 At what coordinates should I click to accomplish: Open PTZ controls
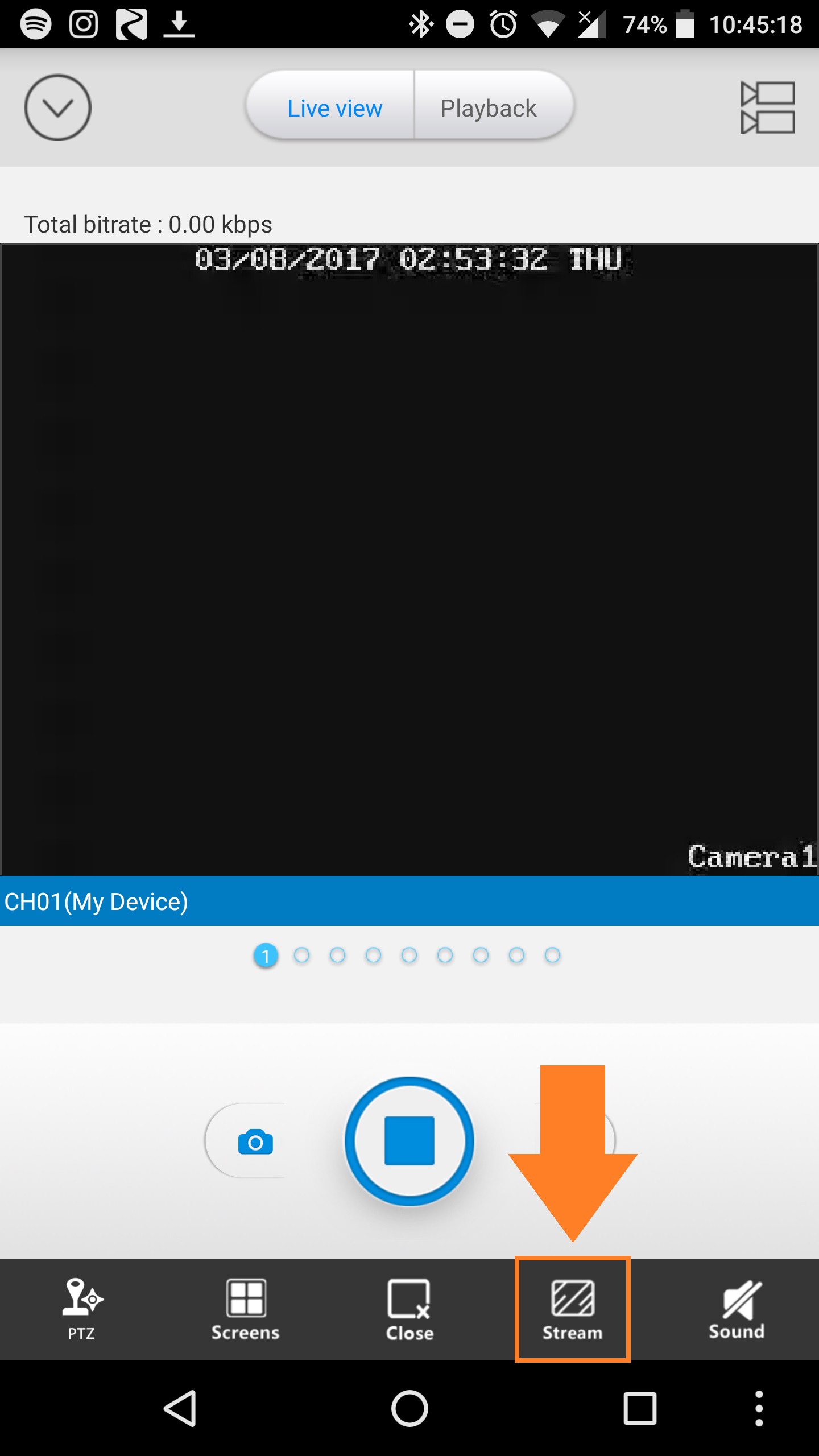[x=81, y=1309]
